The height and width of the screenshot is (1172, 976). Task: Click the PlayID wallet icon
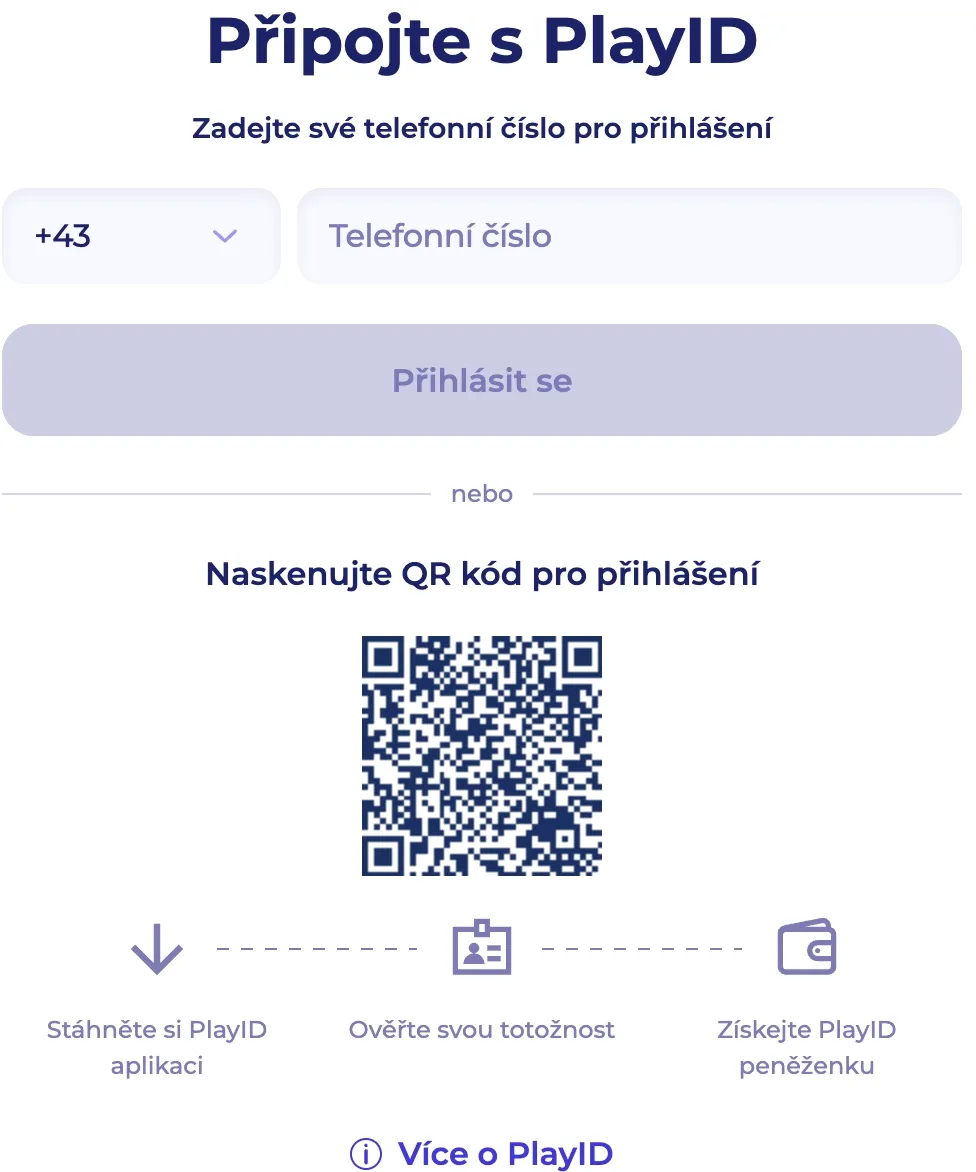807,946
